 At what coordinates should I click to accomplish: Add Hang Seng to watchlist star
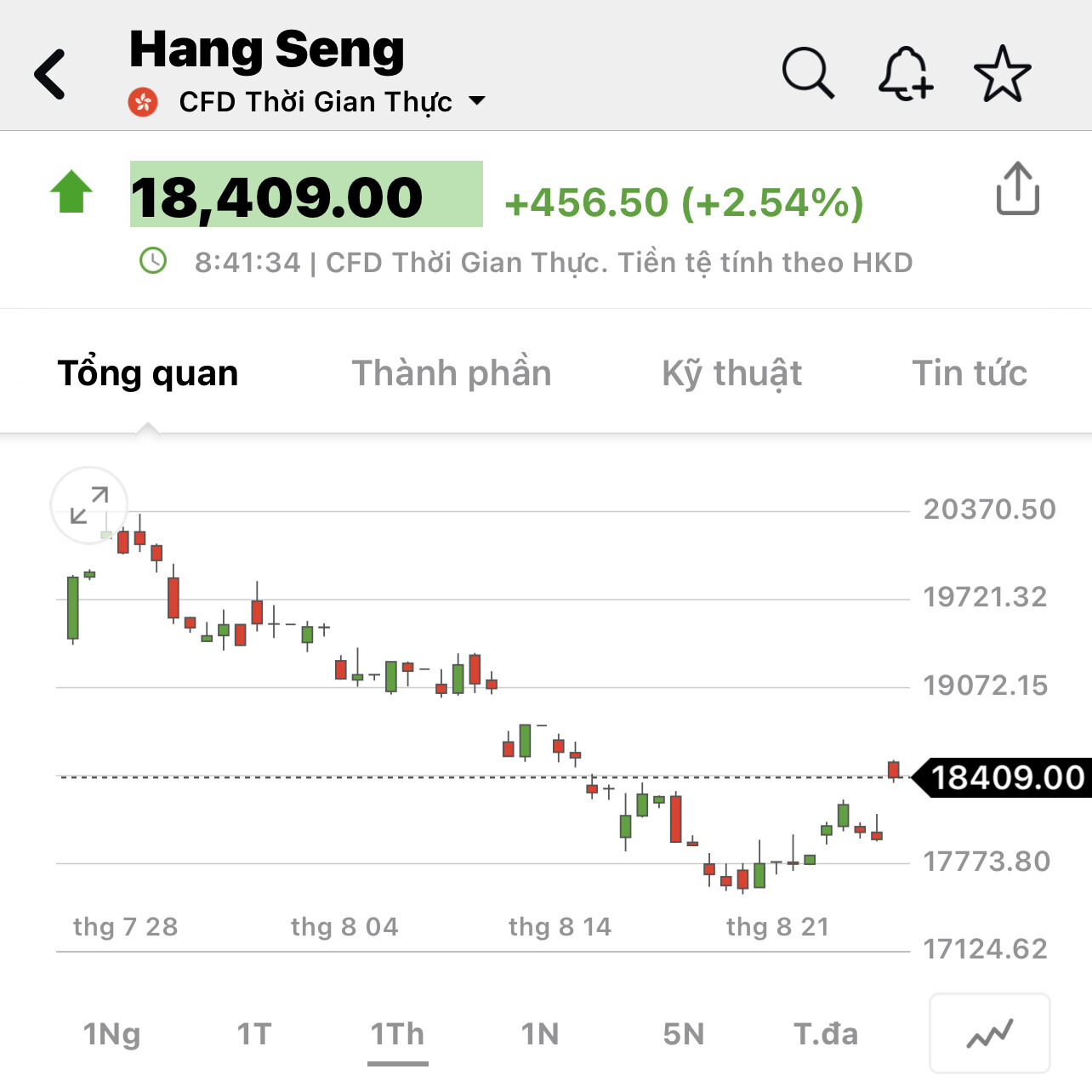1002,74
